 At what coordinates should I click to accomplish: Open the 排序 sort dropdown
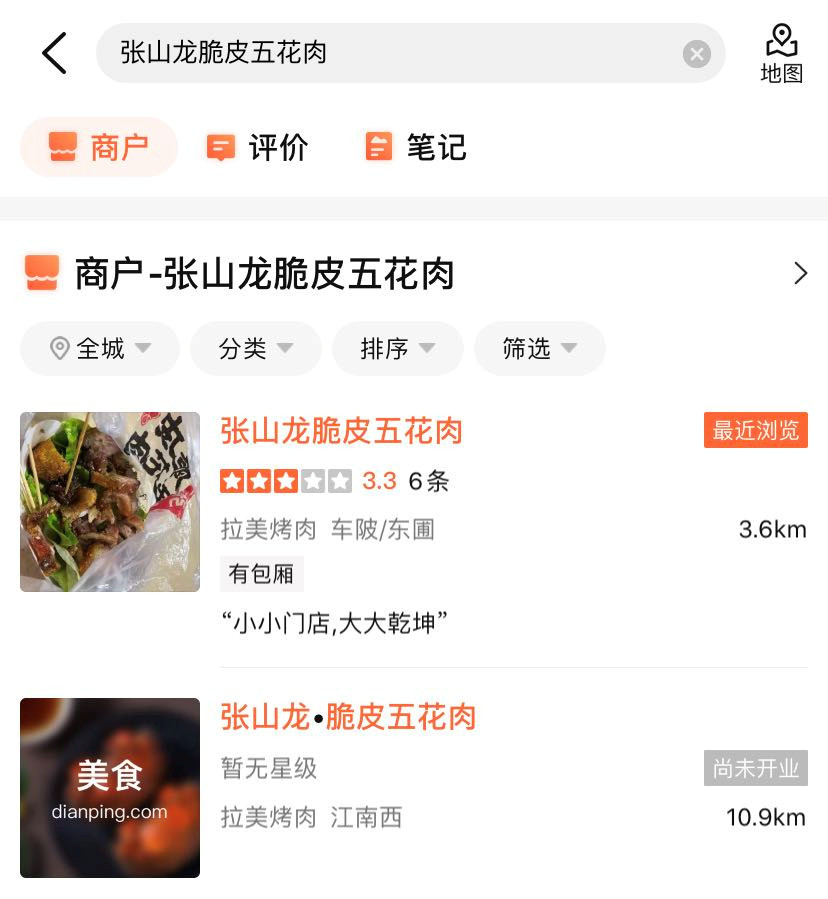[397, 348]
